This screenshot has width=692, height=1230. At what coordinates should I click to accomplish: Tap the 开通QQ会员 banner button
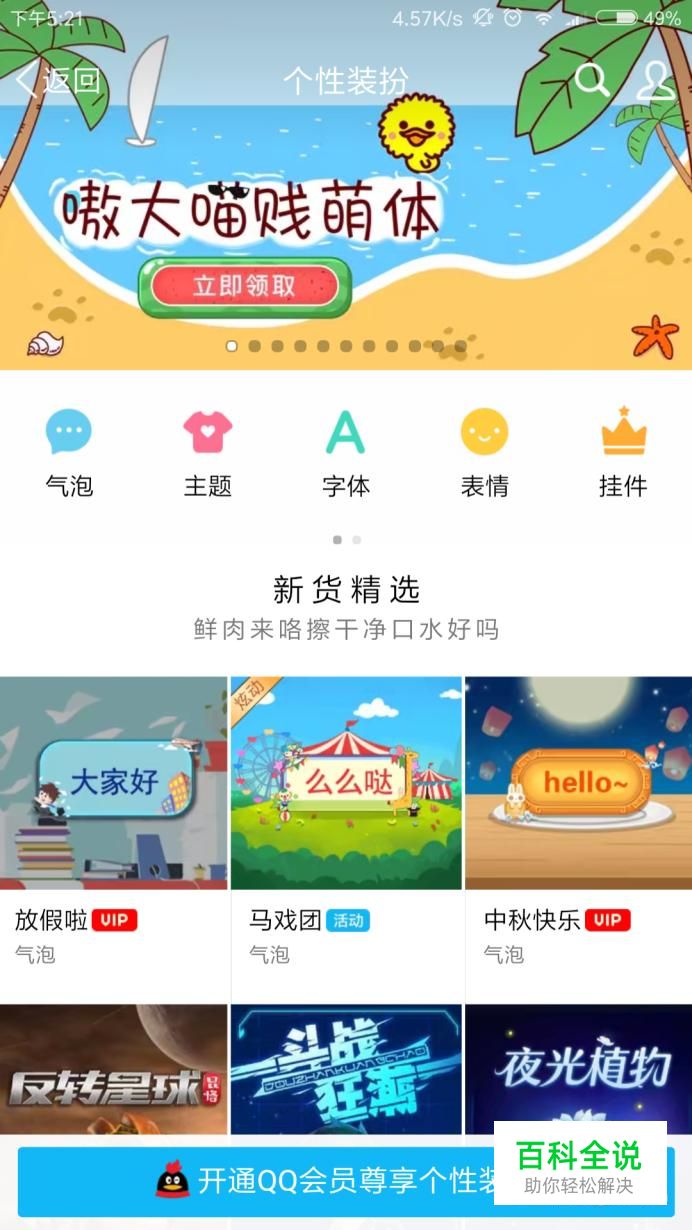(346, 1181)
